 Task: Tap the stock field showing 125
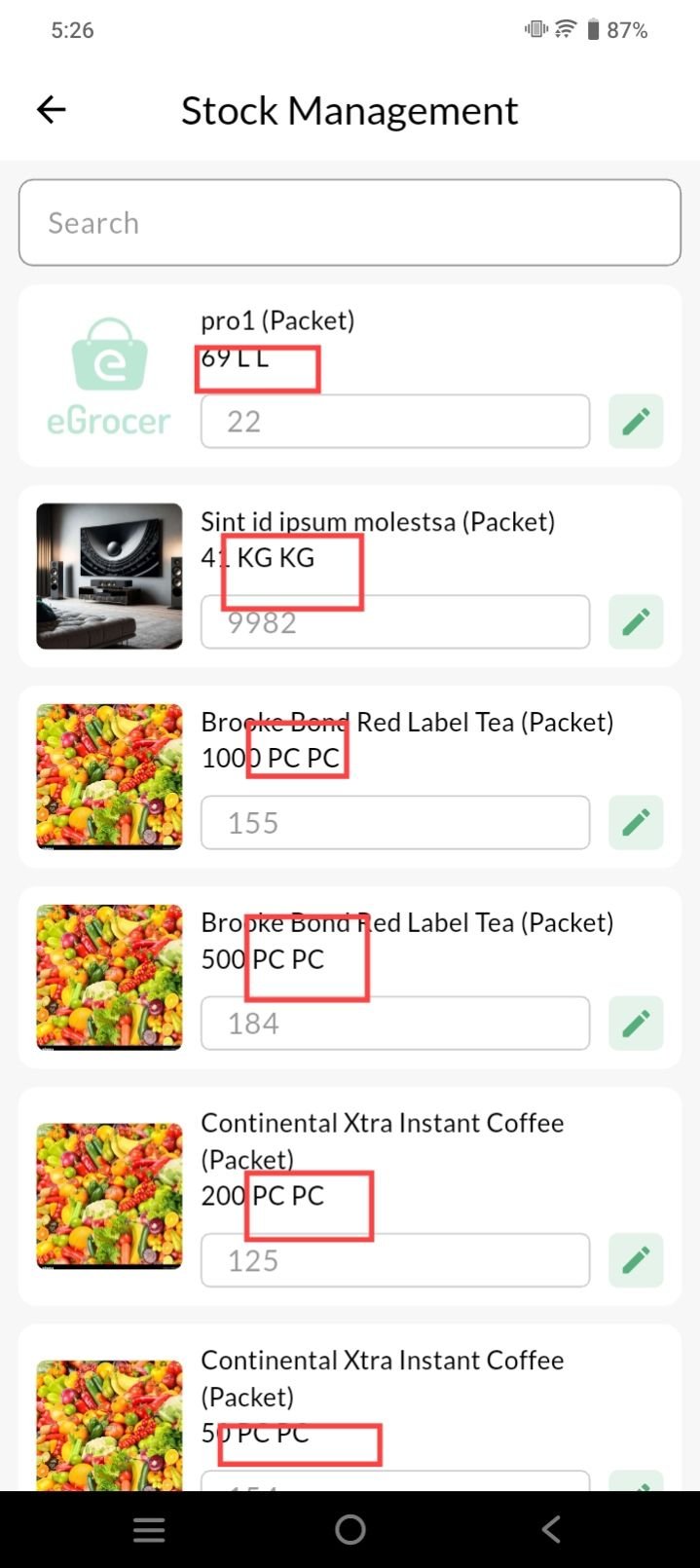tap(394, 1260)
